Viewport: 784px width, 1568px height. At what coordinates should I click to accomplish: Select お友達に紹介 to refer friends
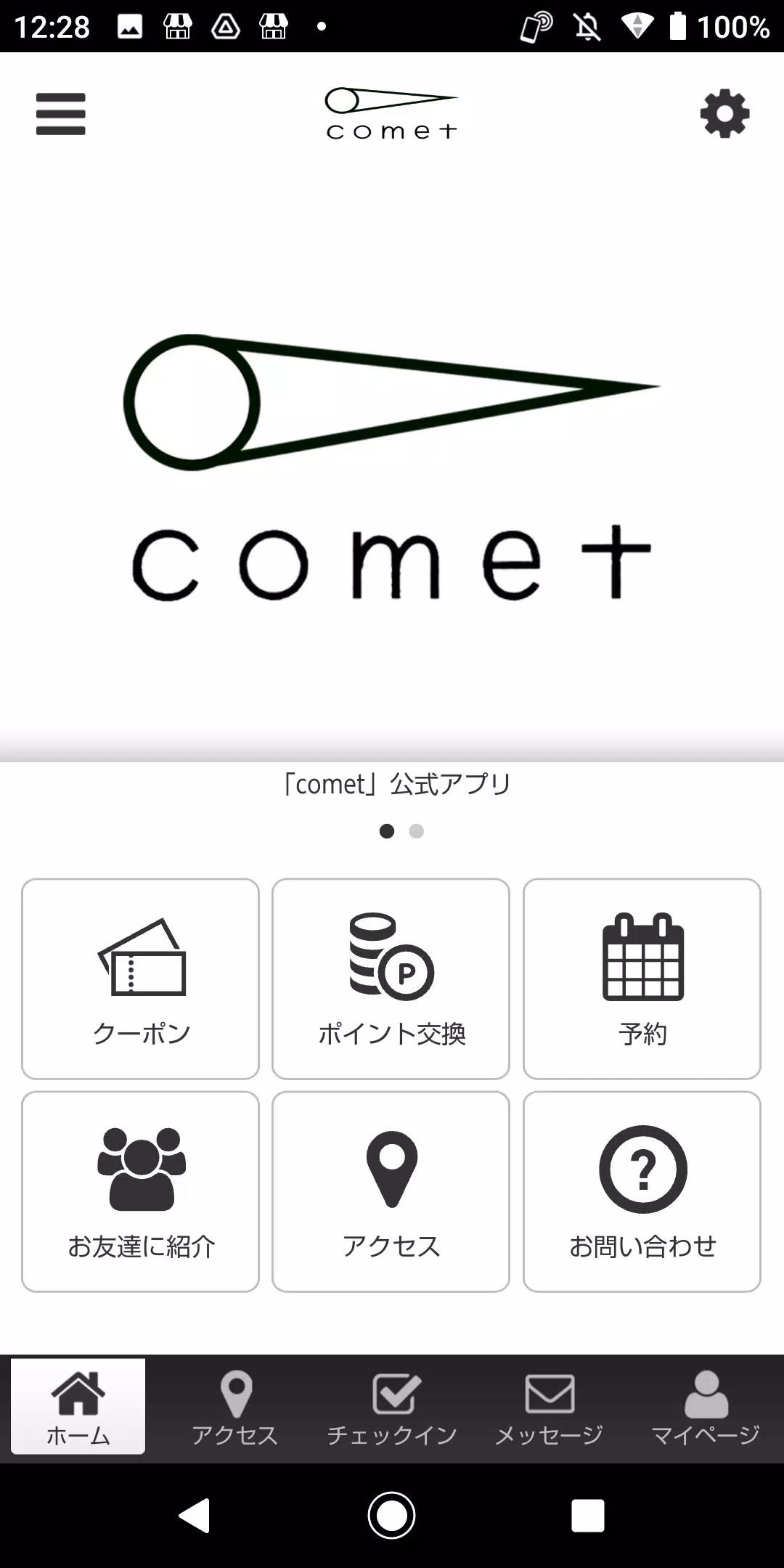click(141, 1191)
